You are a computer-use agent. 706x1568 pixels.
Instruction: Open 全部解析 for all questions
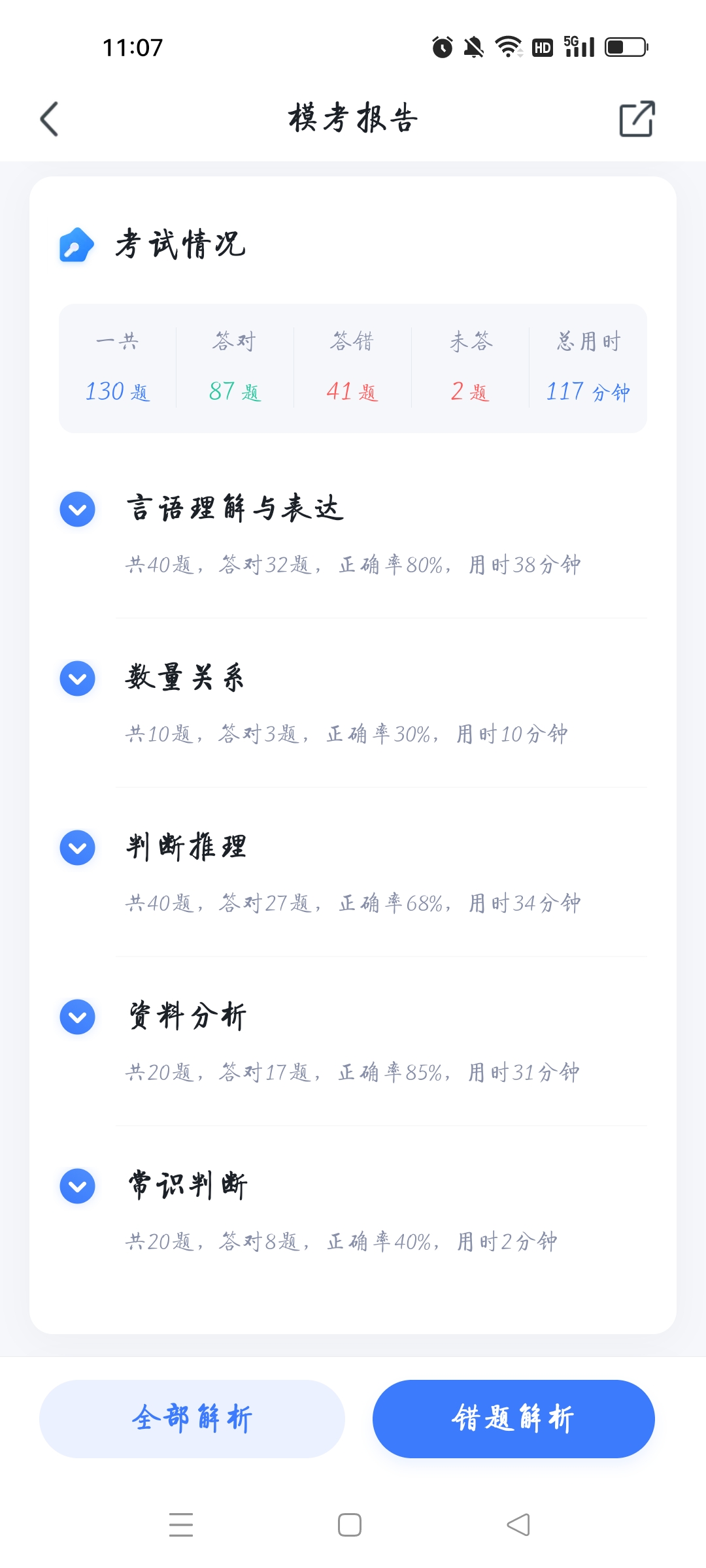point(192,1418)
